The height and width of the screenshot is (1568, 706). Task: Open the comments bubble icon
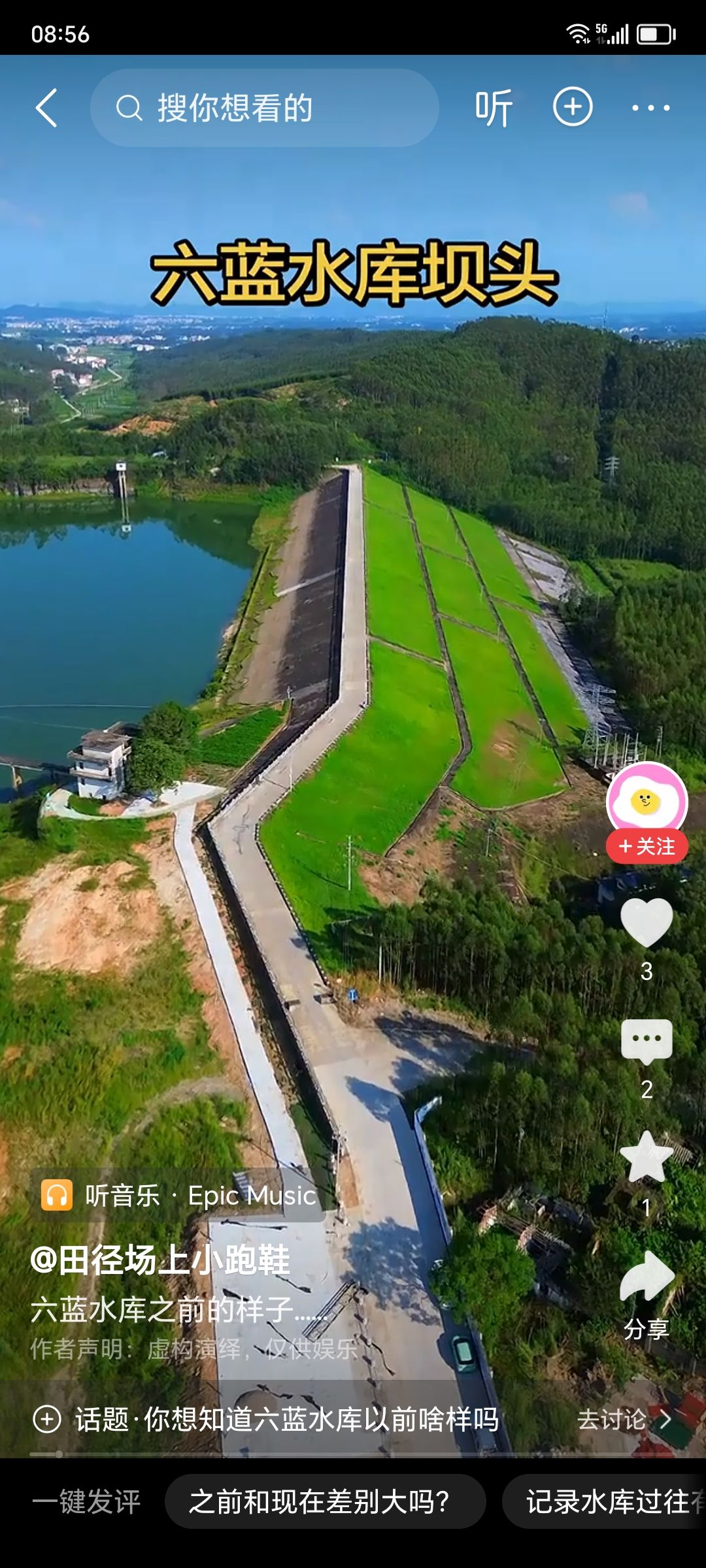pos(647,1041)
